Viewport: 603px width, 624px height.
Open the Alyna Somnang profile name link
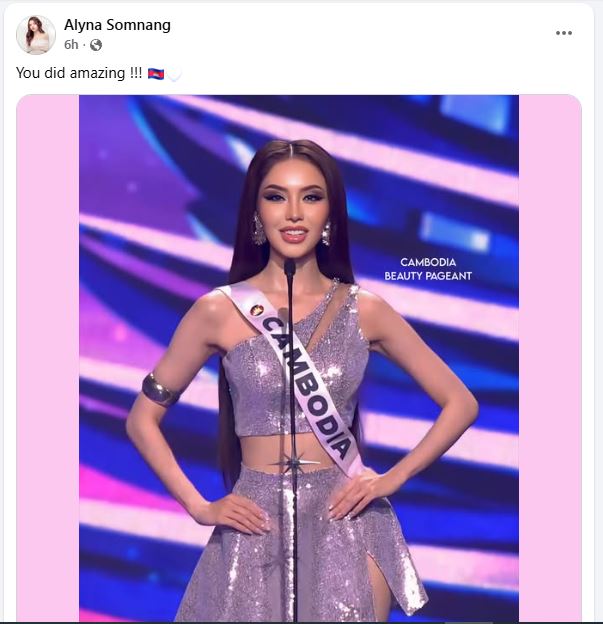pos(117,25)
